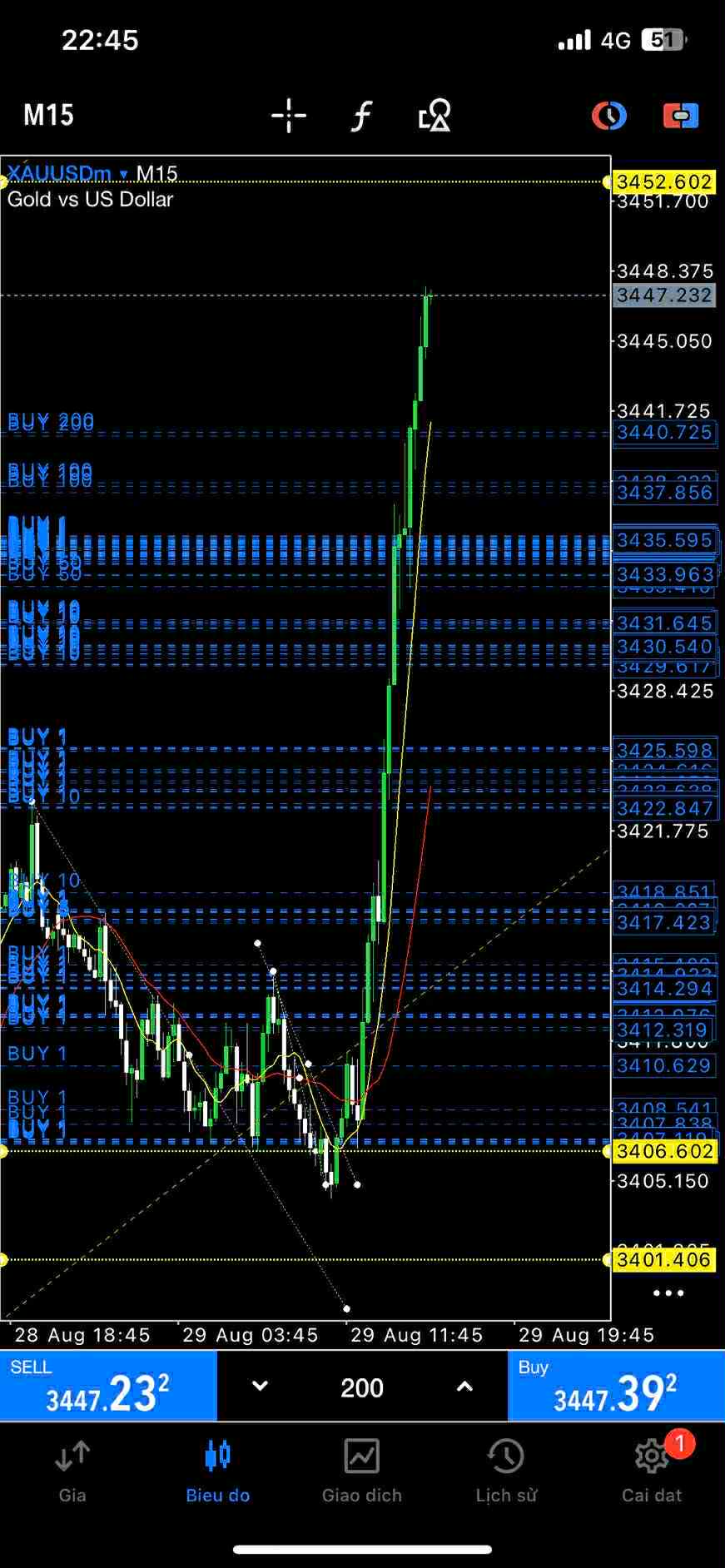This screenshot has height=1568, width=725.
Task: Go to the Giao dich tab
Action: 362,1471
